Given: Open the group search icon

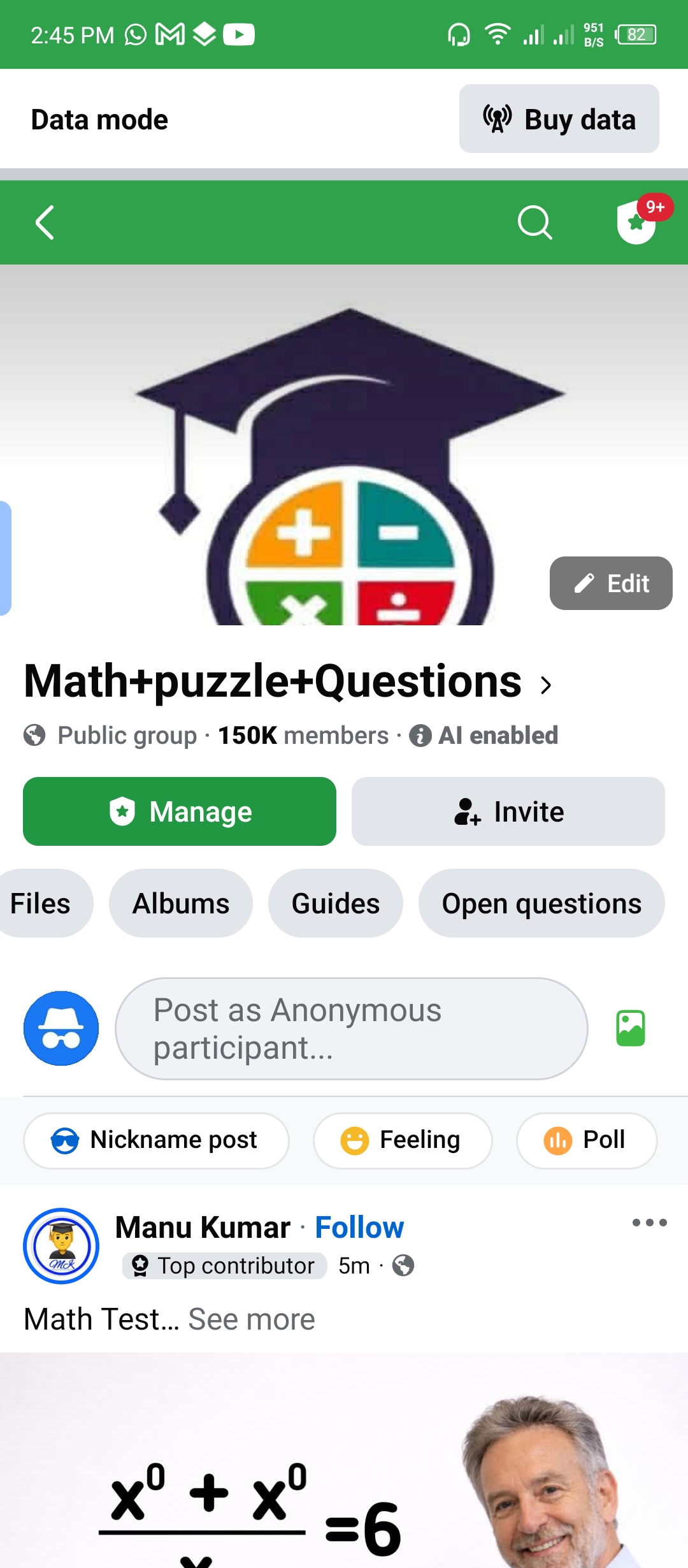Looking at the screenshot, I should (534, 222).
